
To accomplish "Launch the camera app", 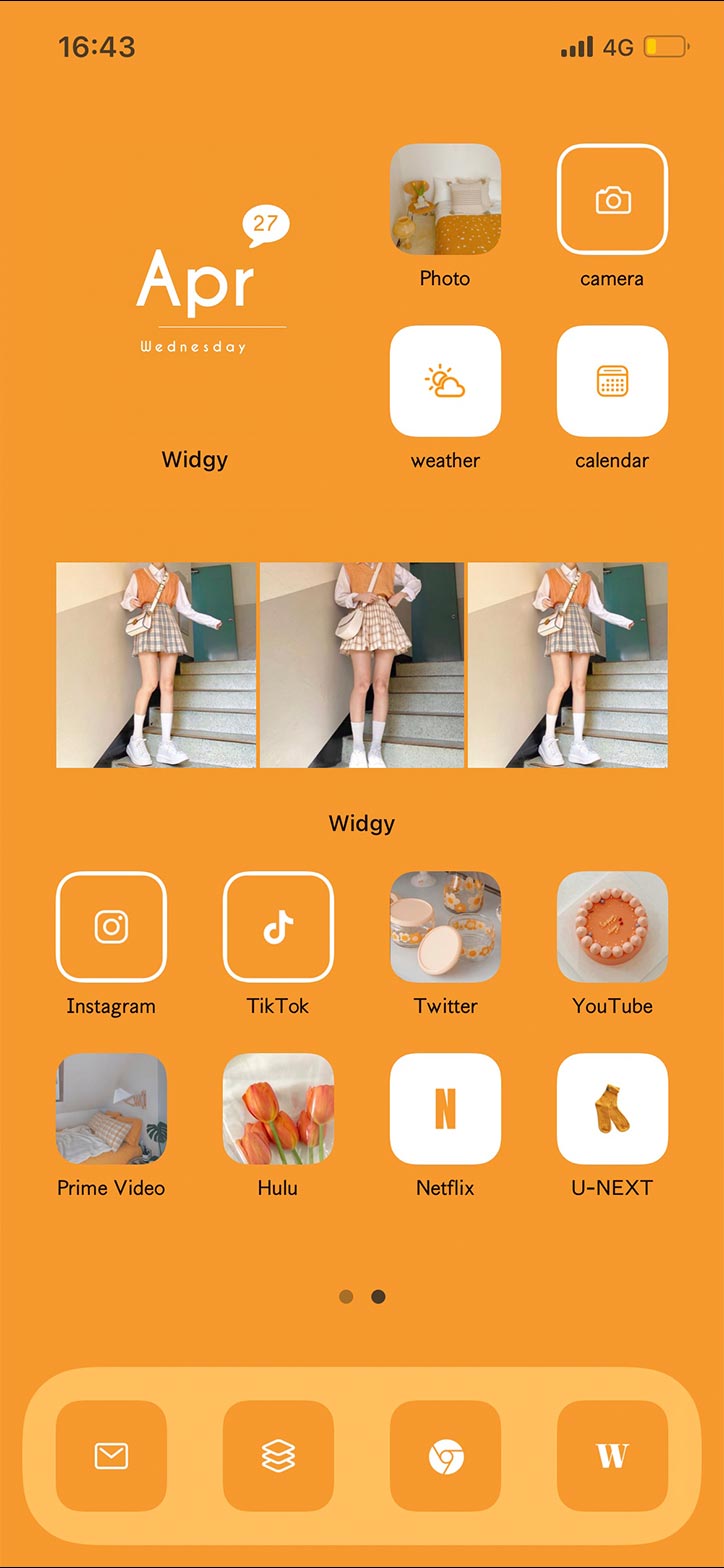I will (612, 199).
